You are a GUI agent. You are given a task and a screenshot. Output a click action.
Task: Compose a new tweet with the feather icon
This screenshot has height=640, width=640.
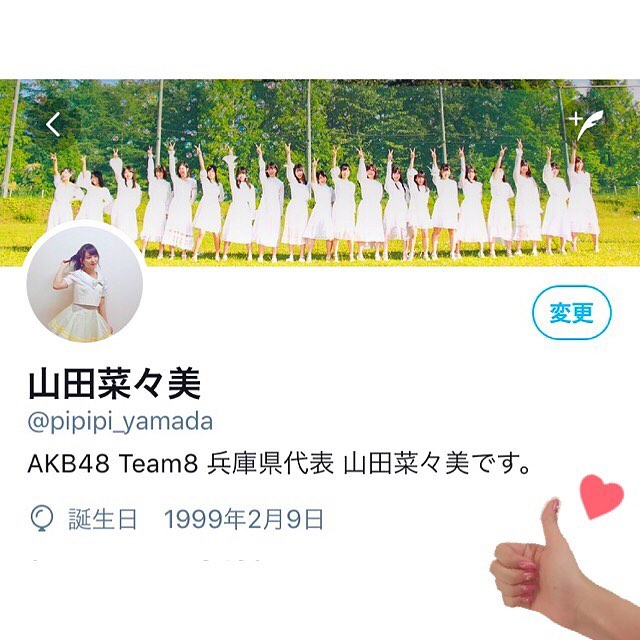coord(587,126)
